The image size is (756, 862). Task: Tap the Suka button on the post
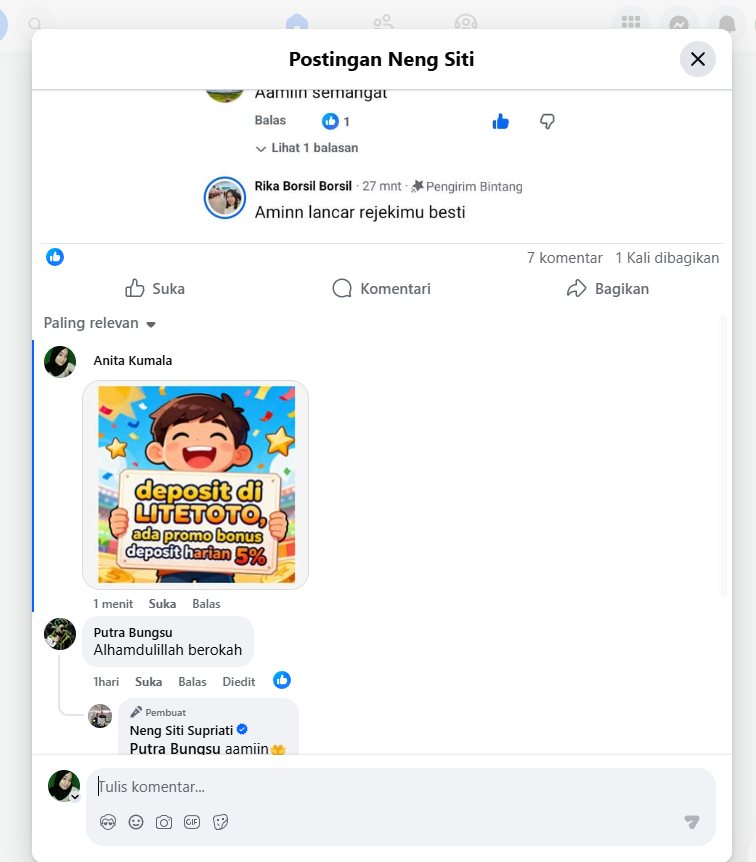(x=154, y=289)
